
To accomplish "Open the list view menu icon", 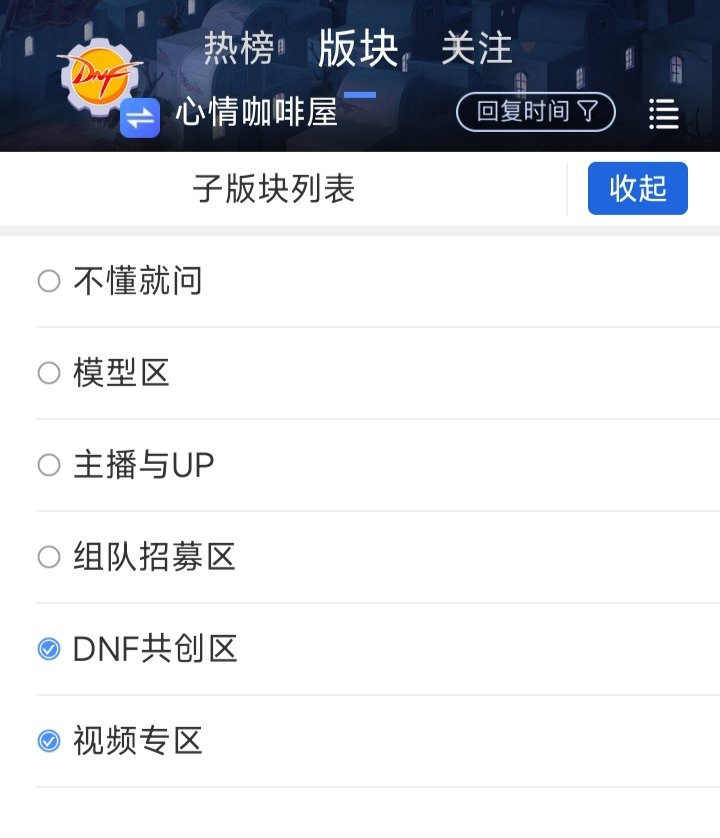I will click(663, 114).
